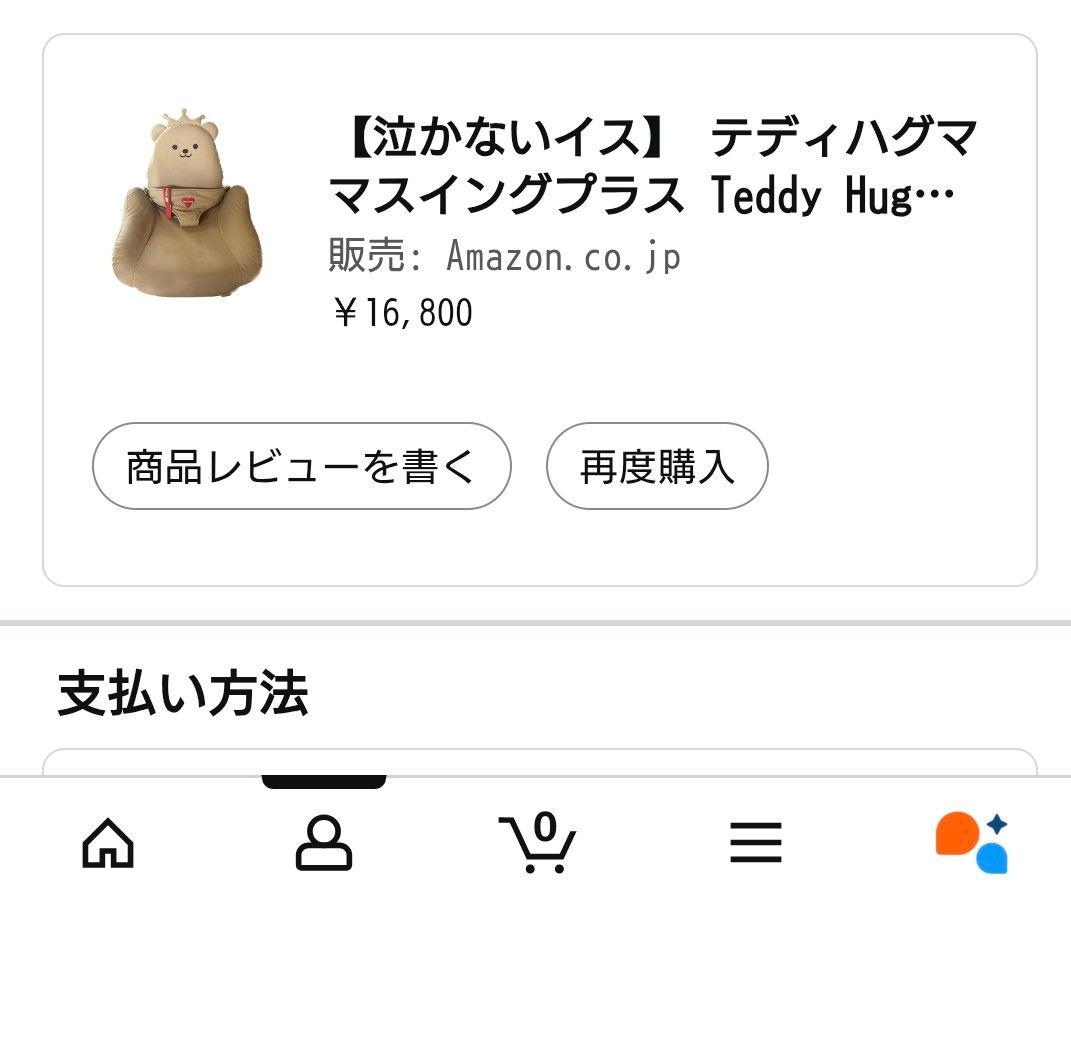Go to the Amazon home tab

[108, 843]
